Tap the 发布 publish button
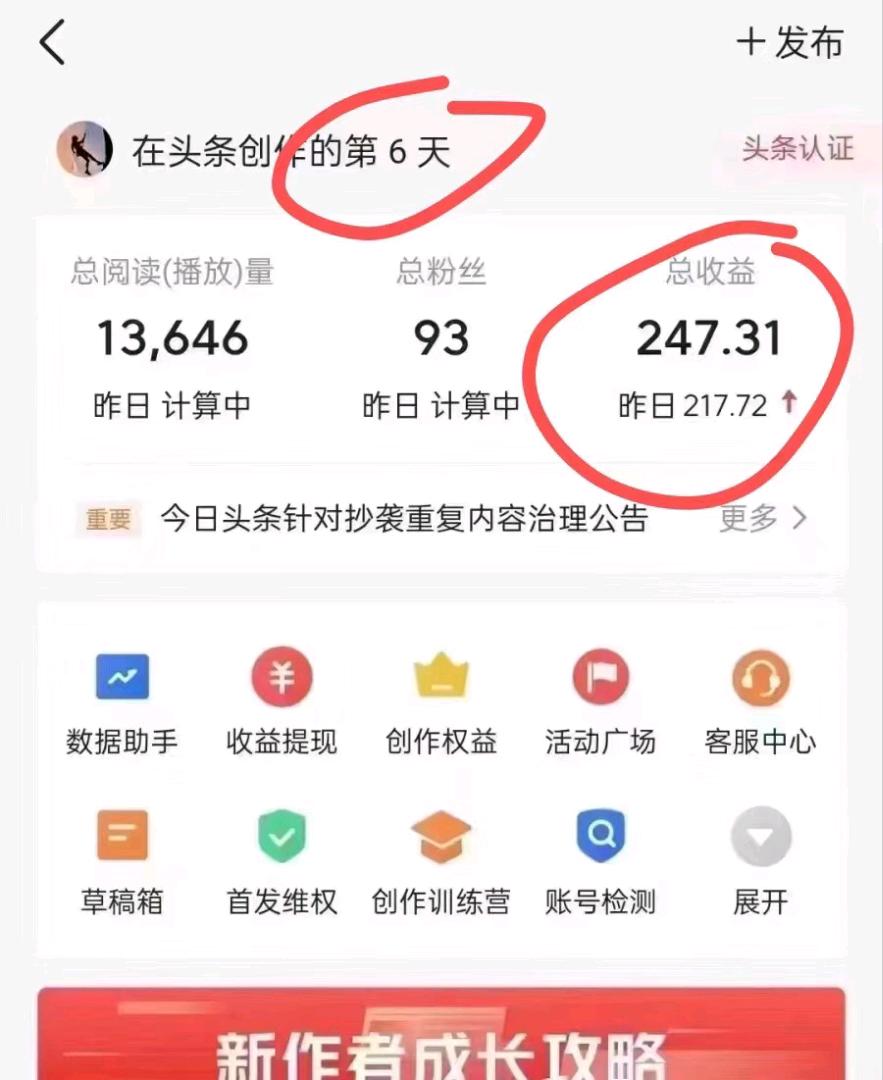Viewport: 883px width, 1080px height. [x=790, y=42]
